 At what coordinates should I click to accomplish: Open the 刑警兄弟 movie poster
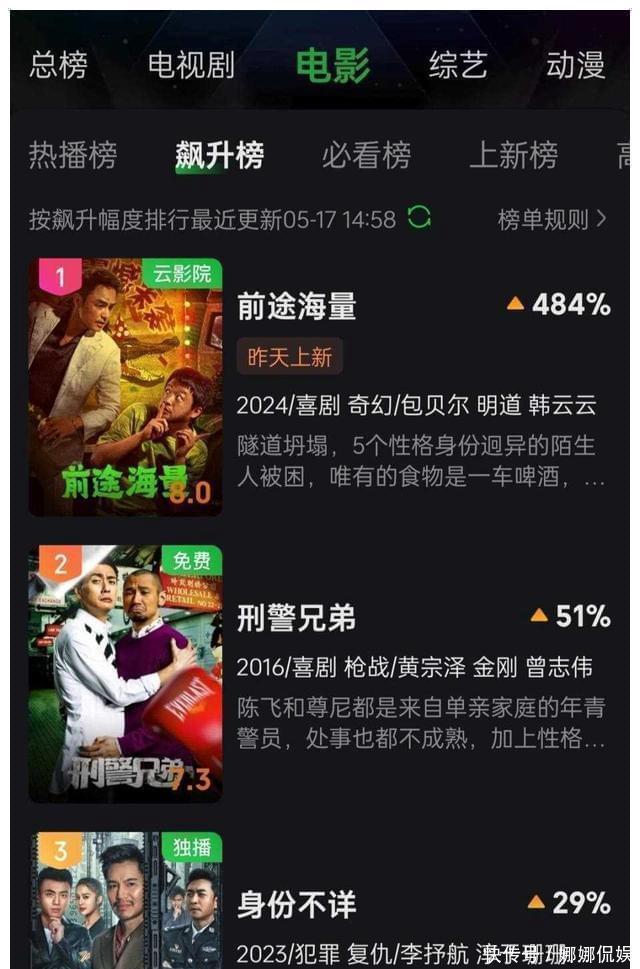click(x=125, y=673)
